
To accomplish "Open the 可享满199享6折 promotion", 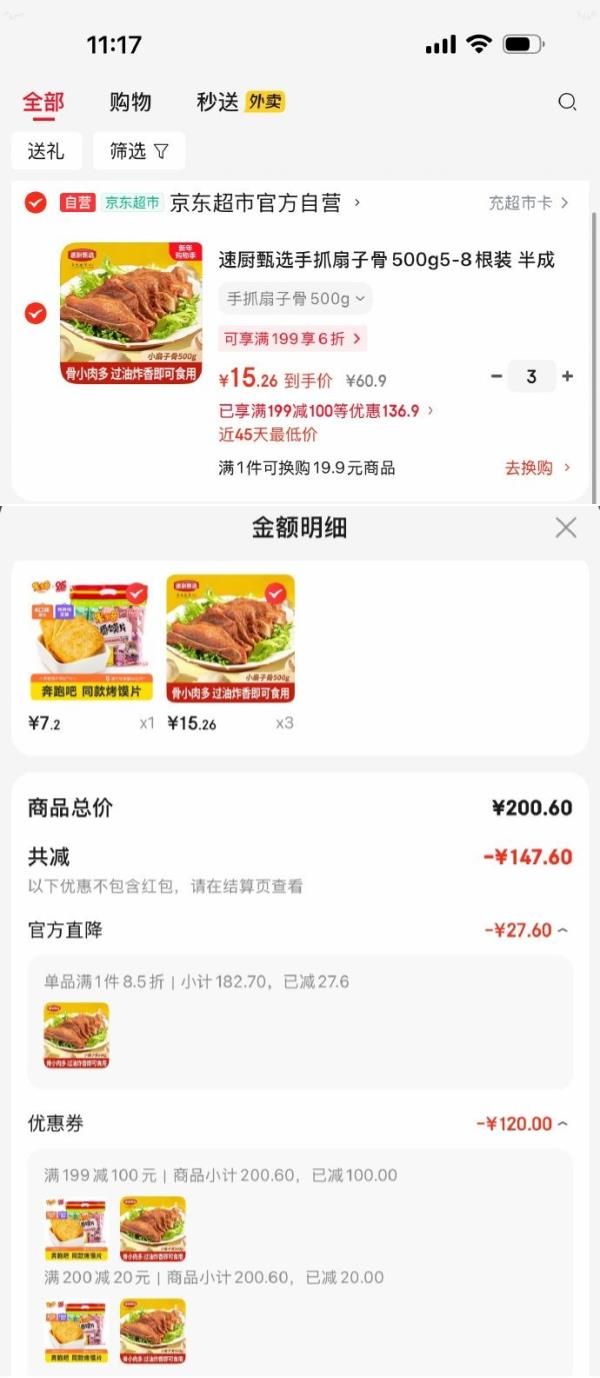I will (292, 339).
